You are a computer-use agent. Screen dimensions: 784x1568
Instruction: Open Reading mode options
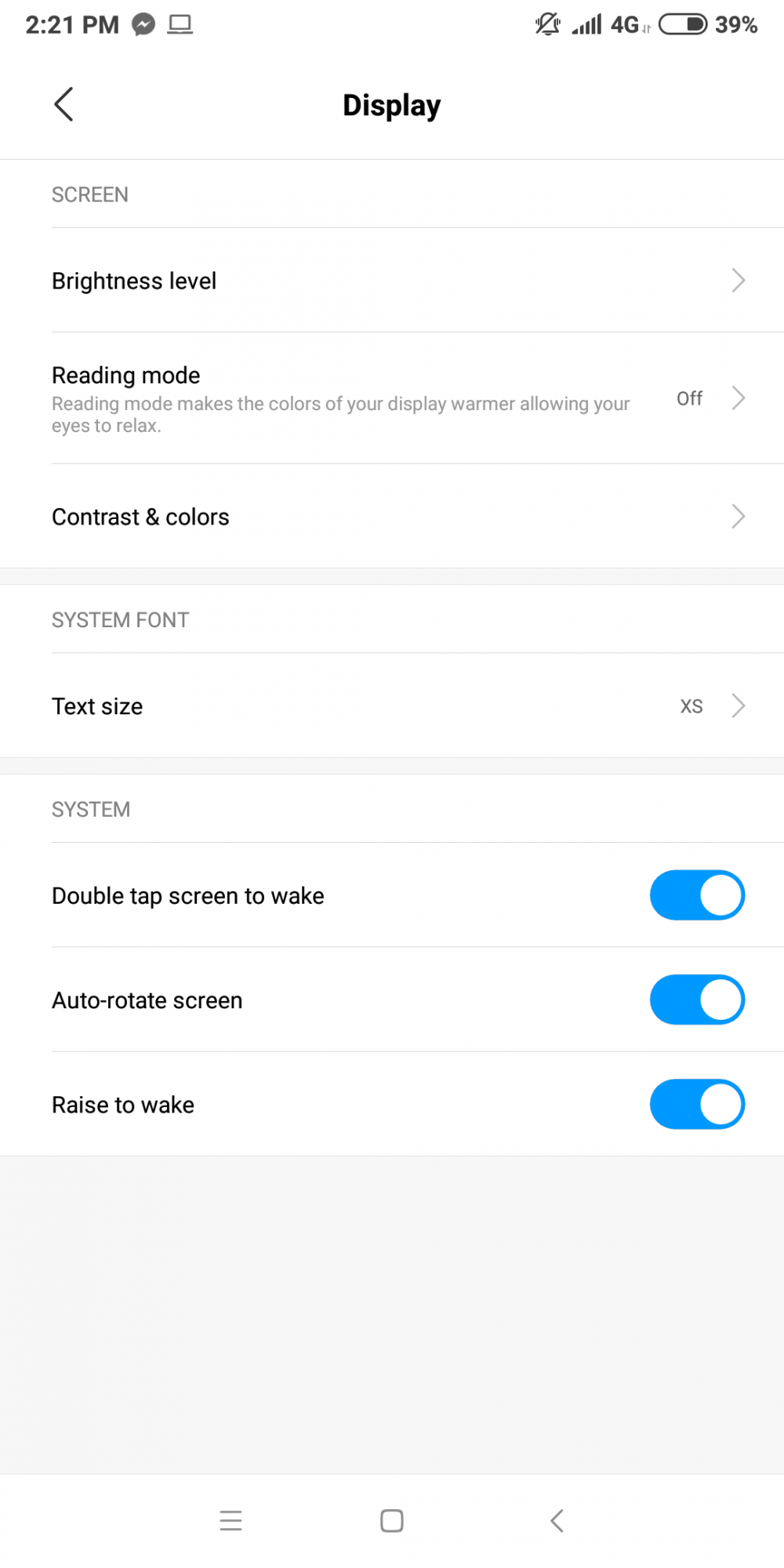(x=392, y=398)
